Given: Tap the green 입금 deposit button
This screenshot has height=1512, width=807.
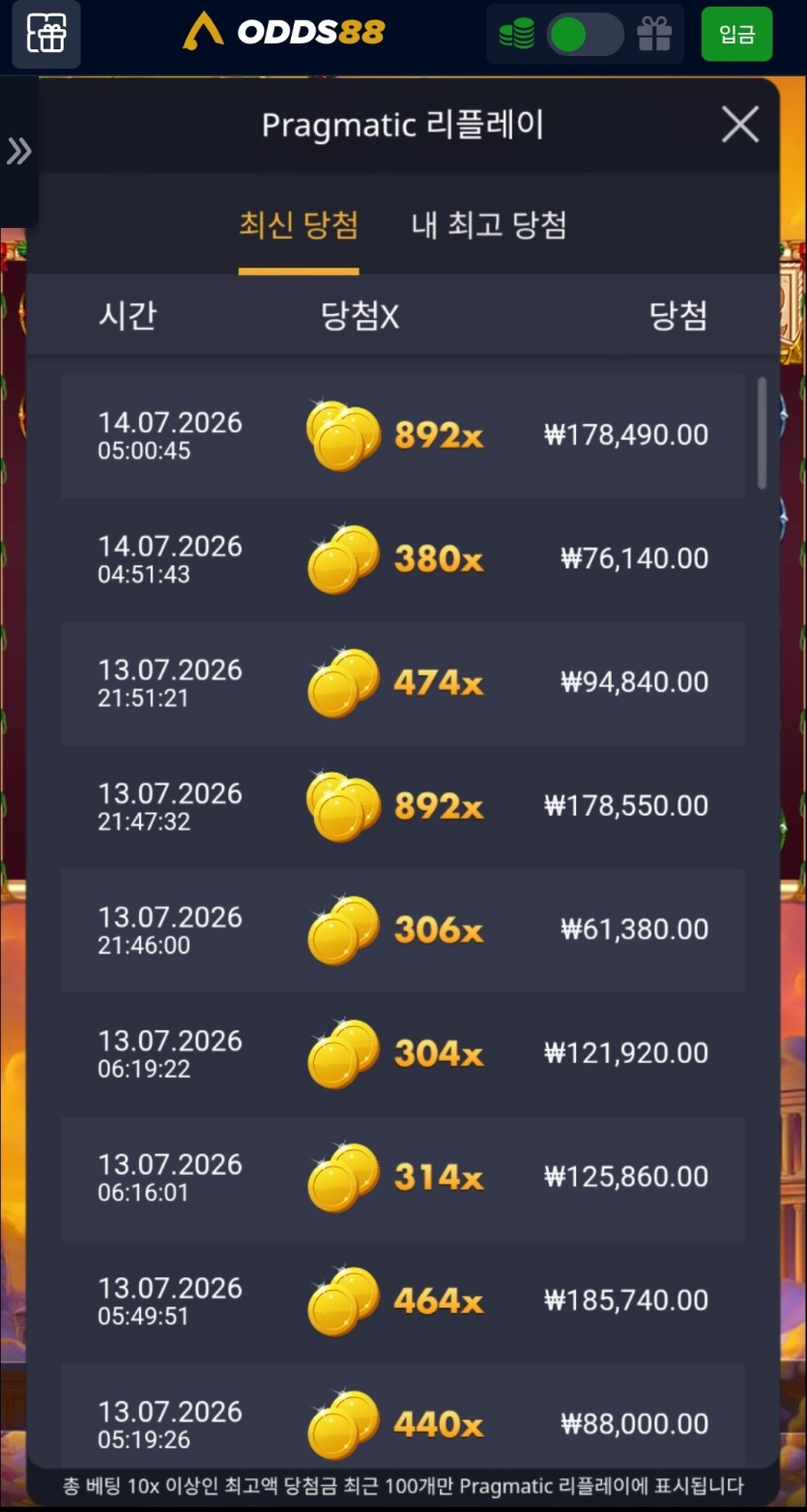Looking at the screenshot, I should click(x=736, y=35).
